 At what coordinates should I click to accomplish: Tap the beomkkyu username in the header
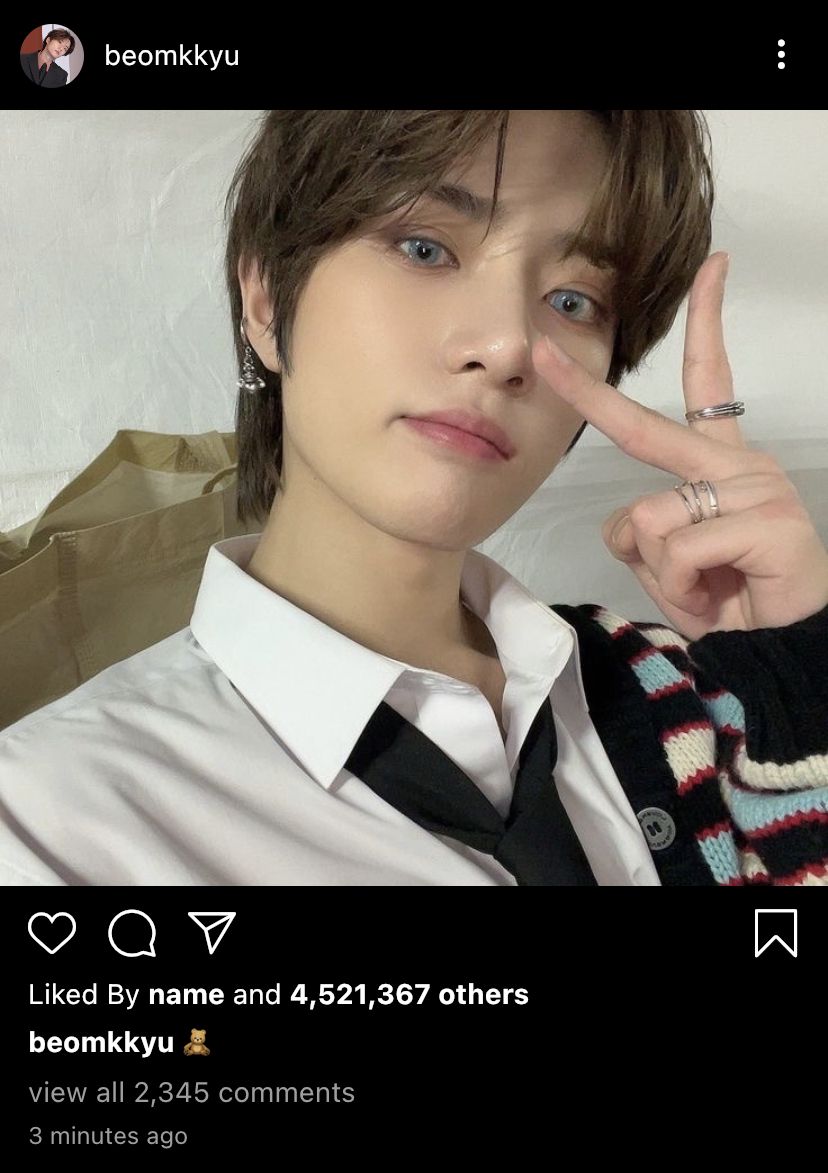(172, 56)
